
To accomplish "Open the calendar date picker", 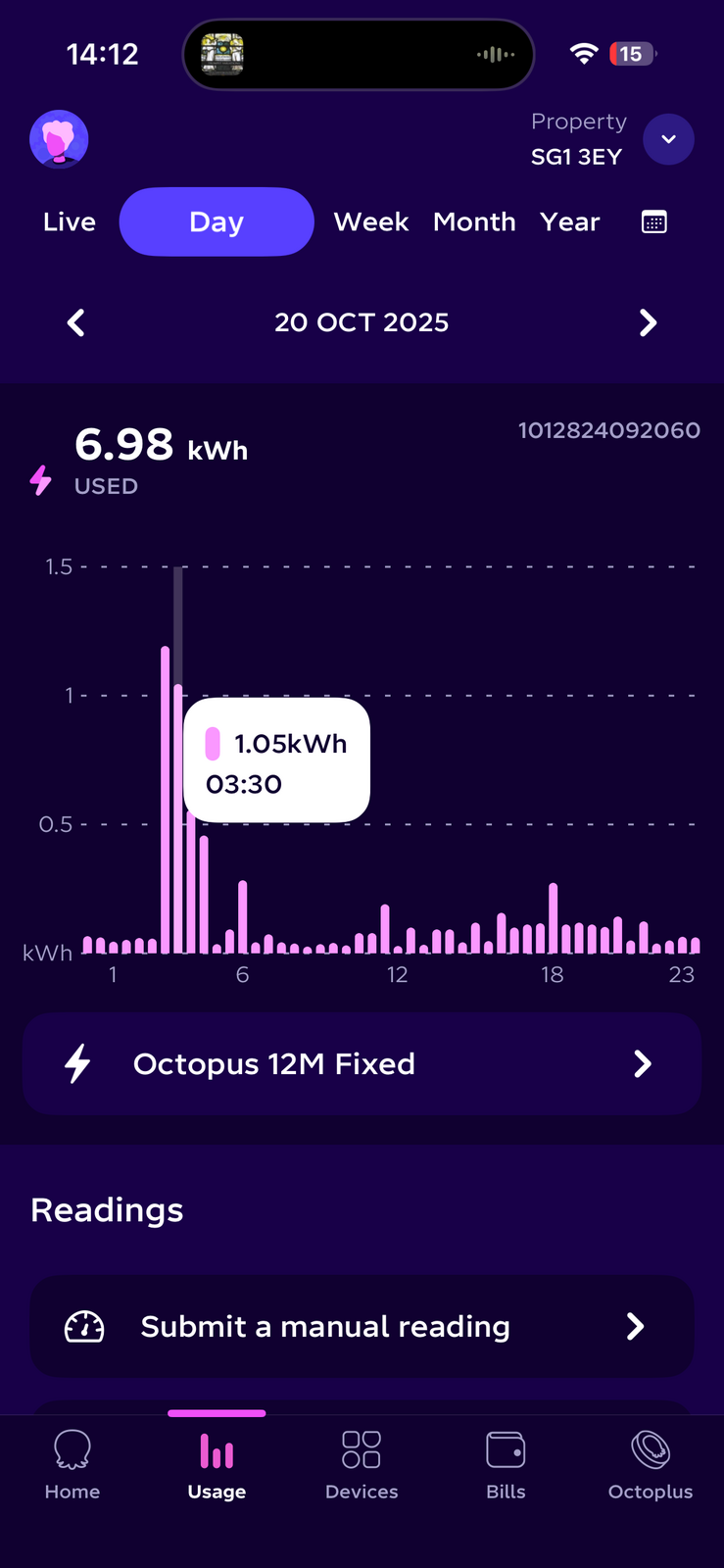I will pyautogui.click(x=653, y=222).
